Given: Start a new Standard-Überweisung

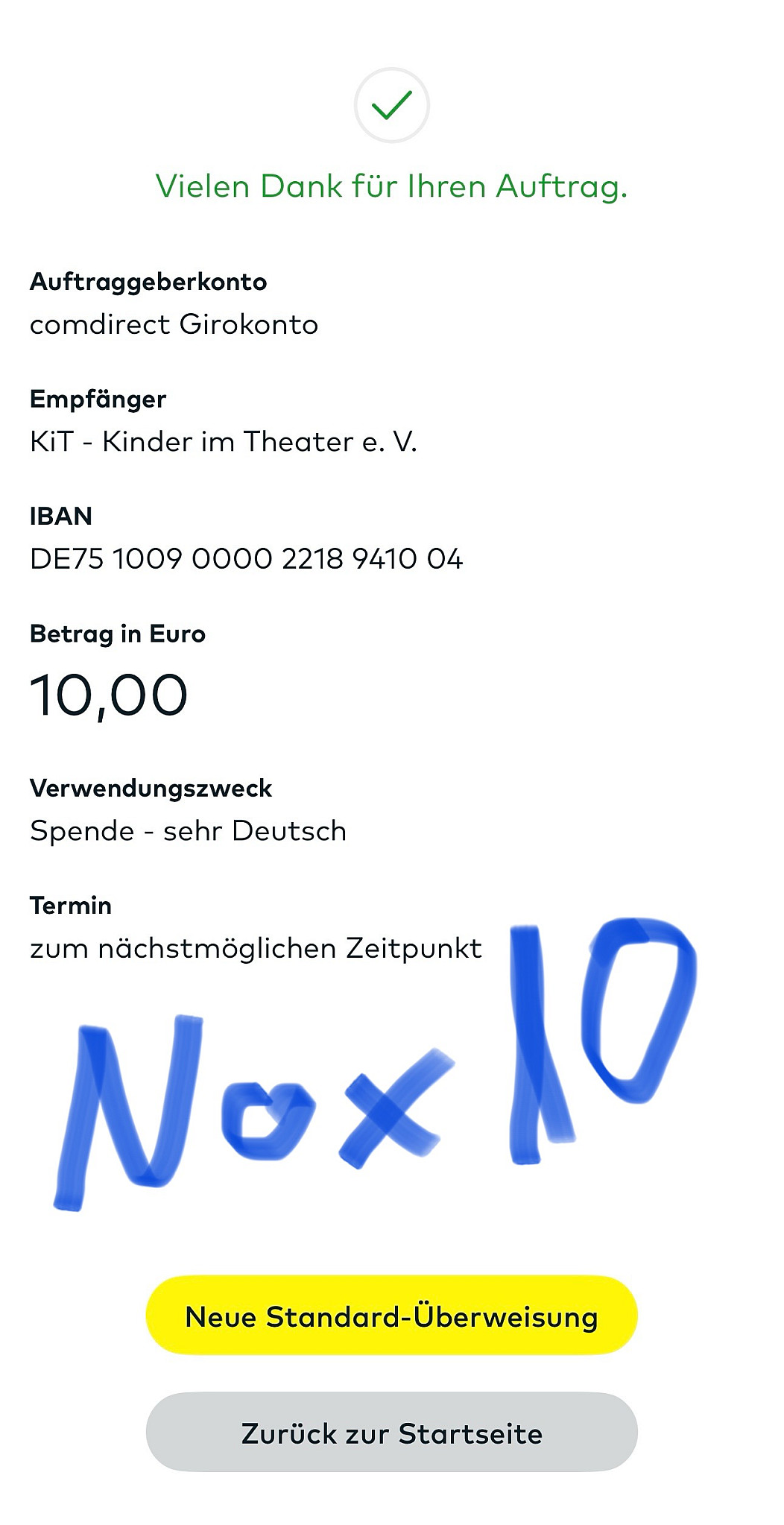Looking at the screenshot, I should point(391,1316).
